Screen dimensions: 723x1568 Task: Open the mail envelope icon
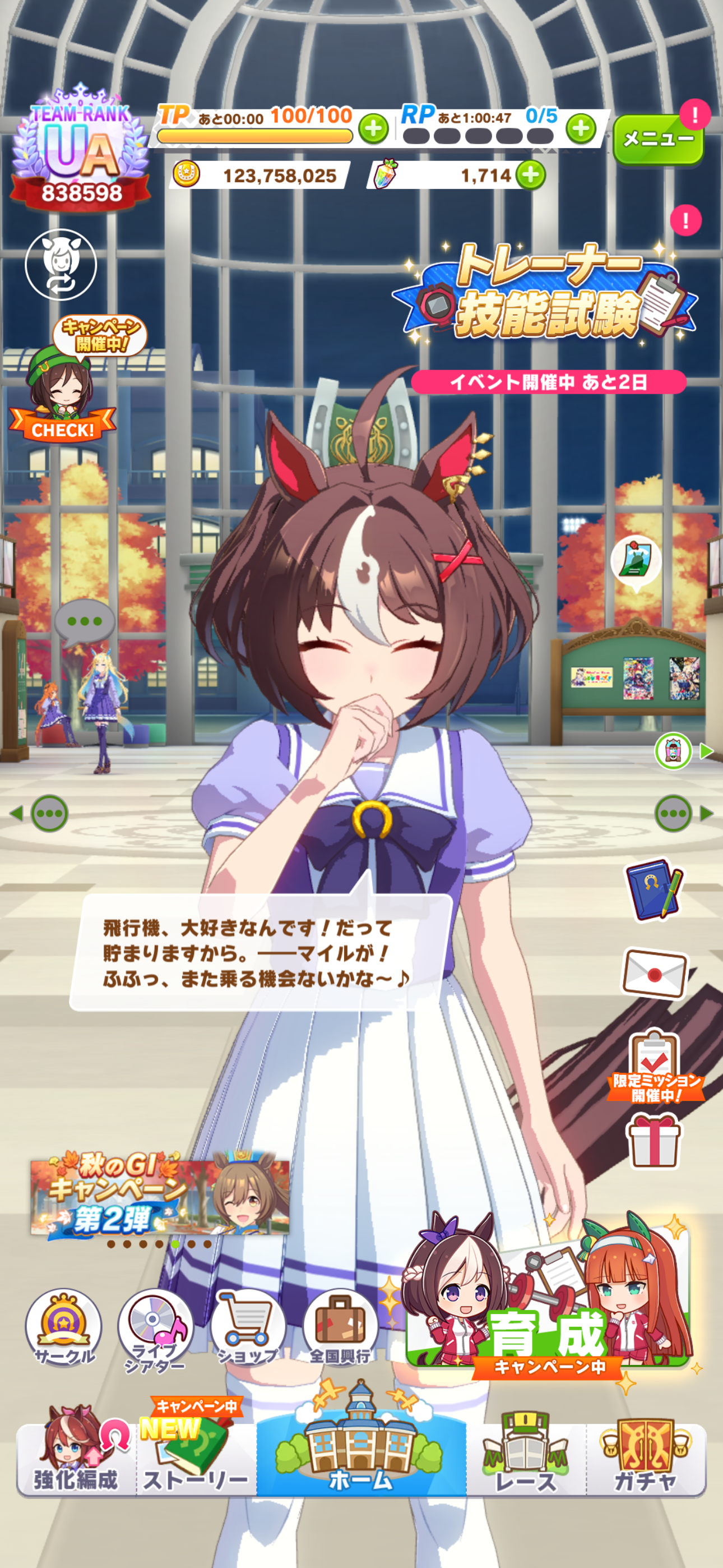click(x=654, y=974)
